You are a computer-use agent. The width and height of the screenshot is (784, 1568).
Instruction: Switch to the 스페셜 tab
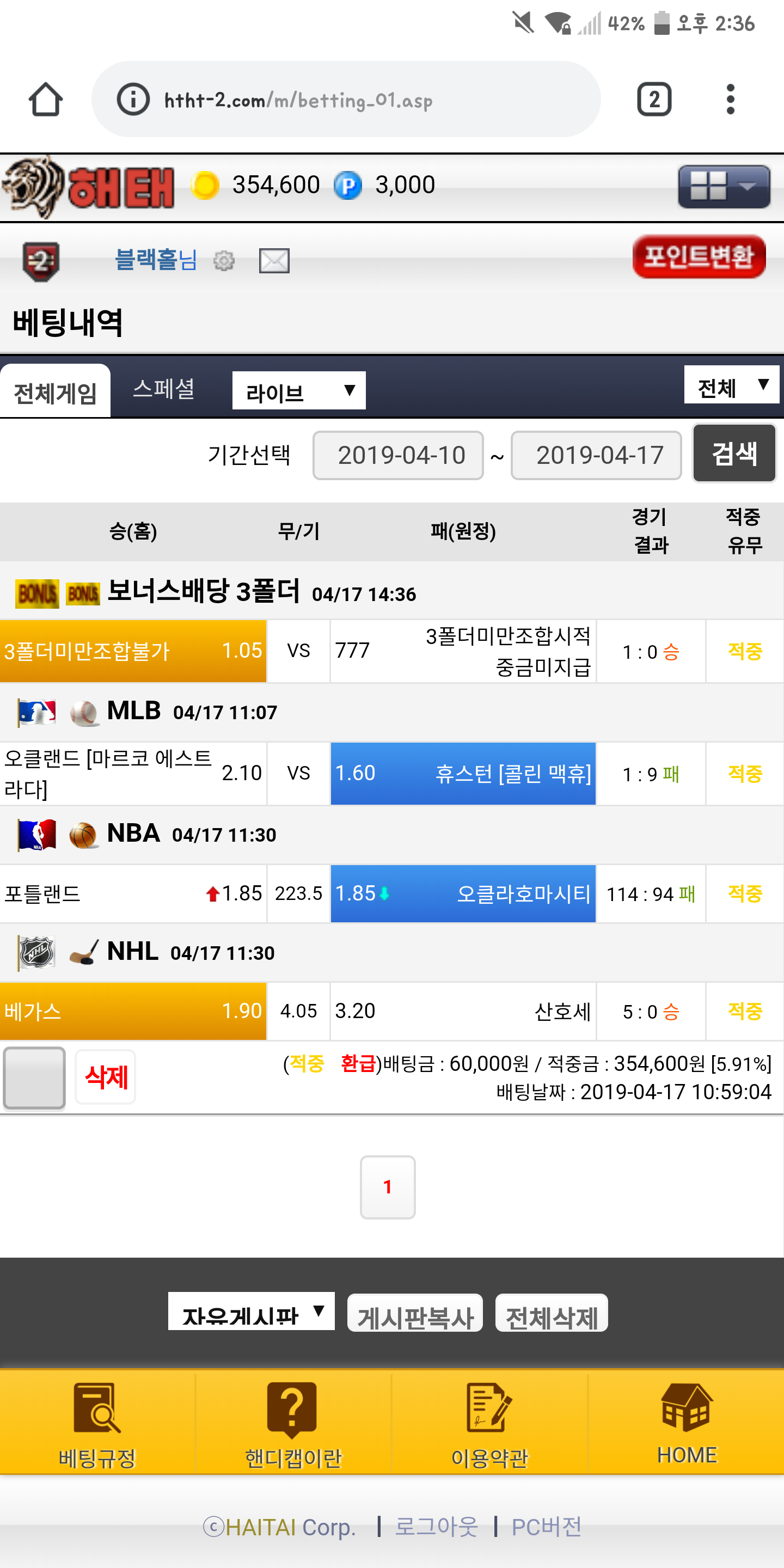pyautogui.click(x=164, y=389)
